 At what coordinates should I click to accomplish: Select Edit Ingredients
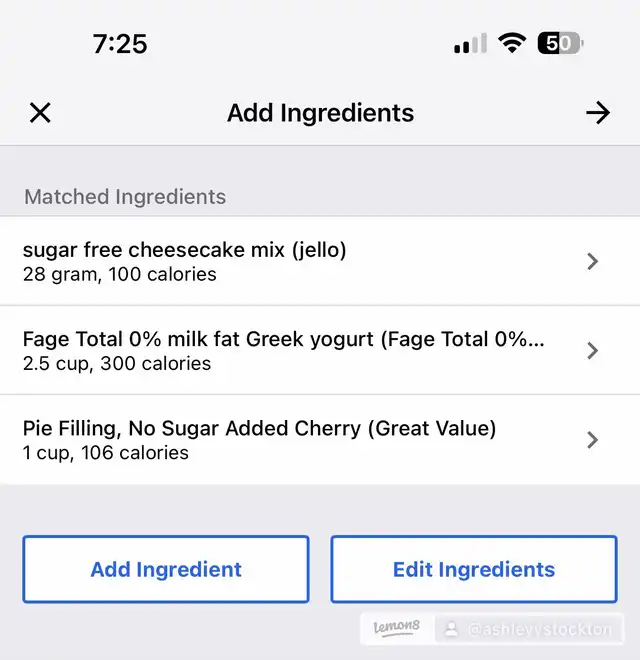pyautogui.click(x=474, y=570)
